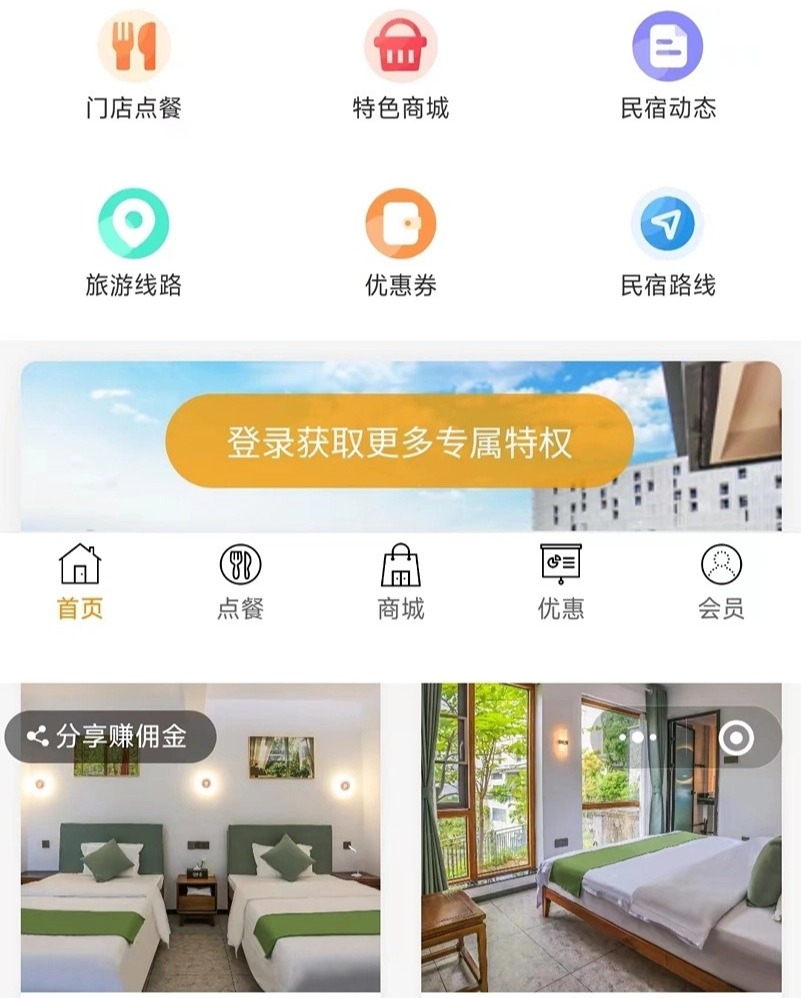The image size is (801, 998).
Task: Switch to the 会员 tab
Action: point(721,581)
